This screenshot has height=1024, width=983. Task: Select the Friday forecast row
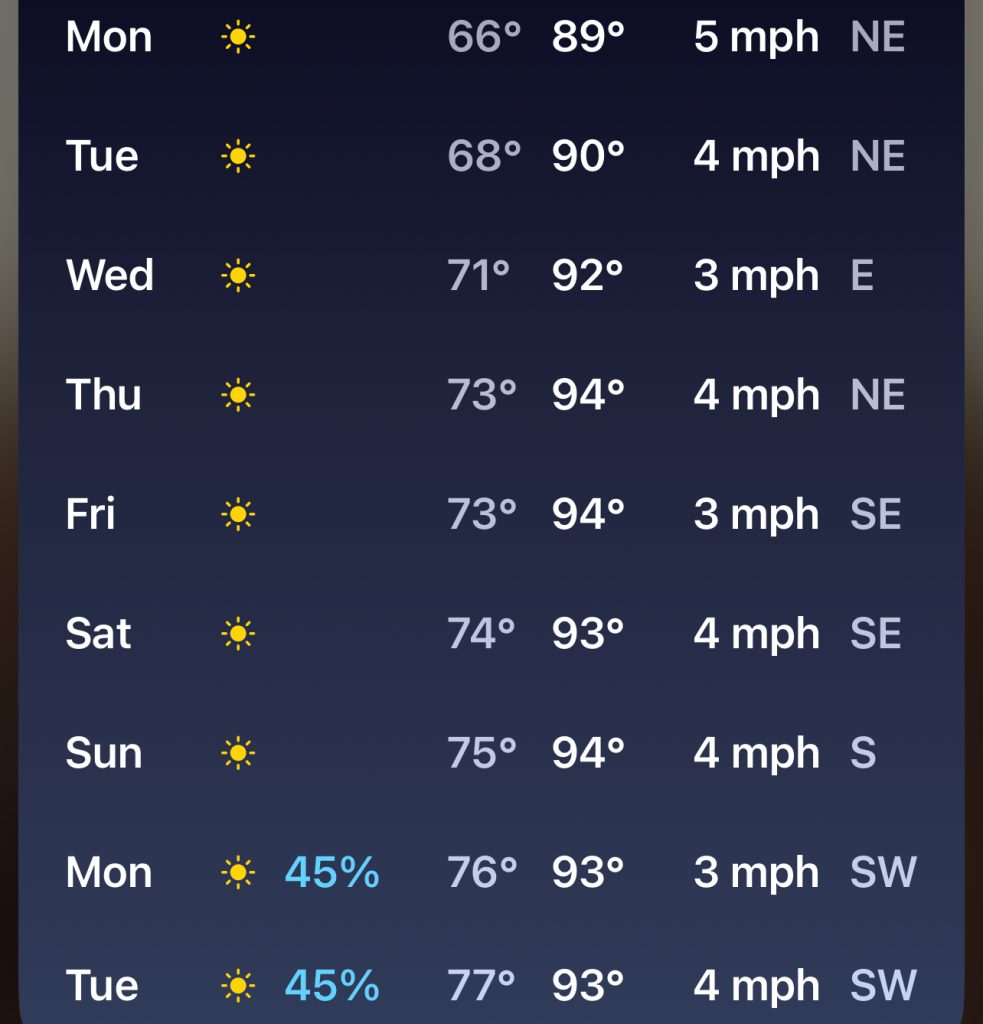point(490,514)
